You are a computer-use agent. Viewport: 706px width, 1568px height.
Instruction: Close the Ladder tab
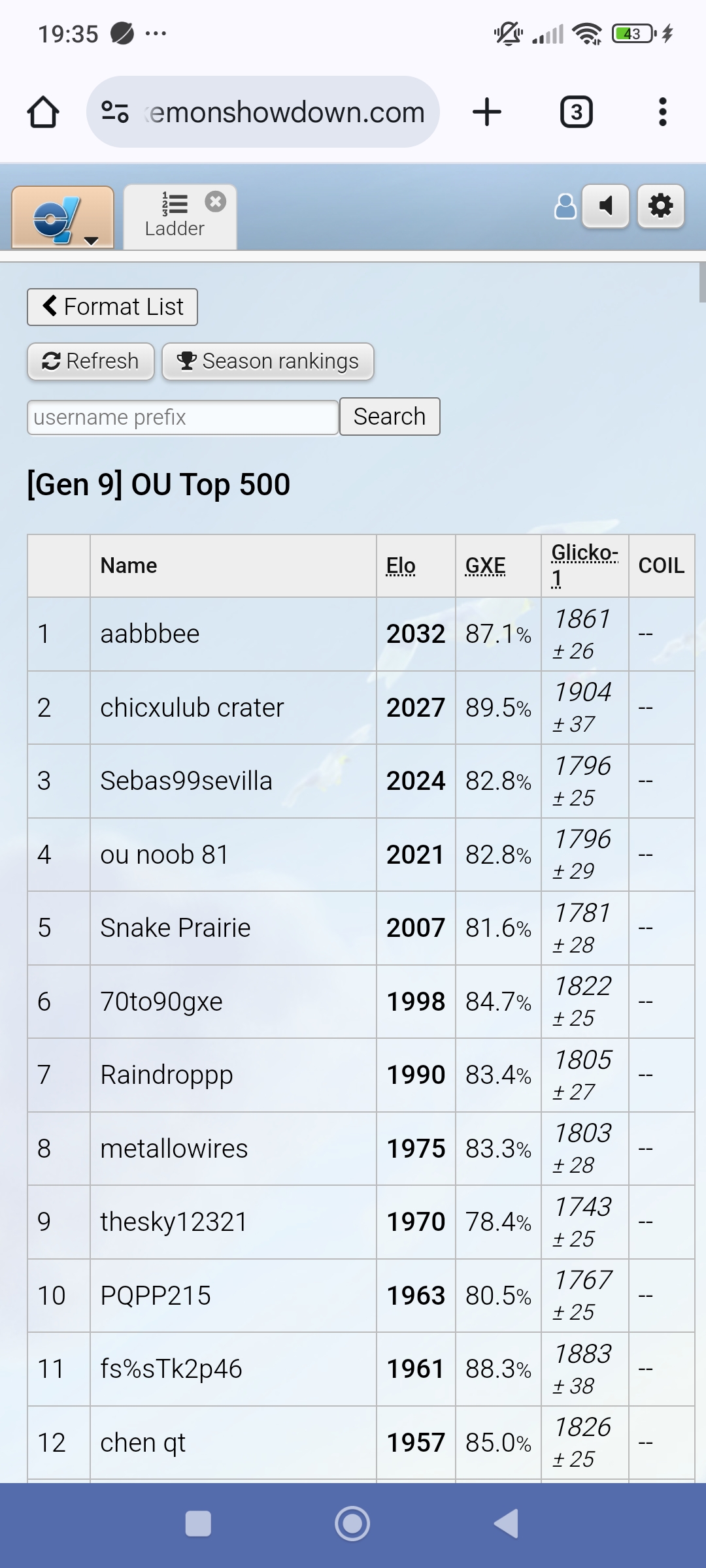pos(215,201)
